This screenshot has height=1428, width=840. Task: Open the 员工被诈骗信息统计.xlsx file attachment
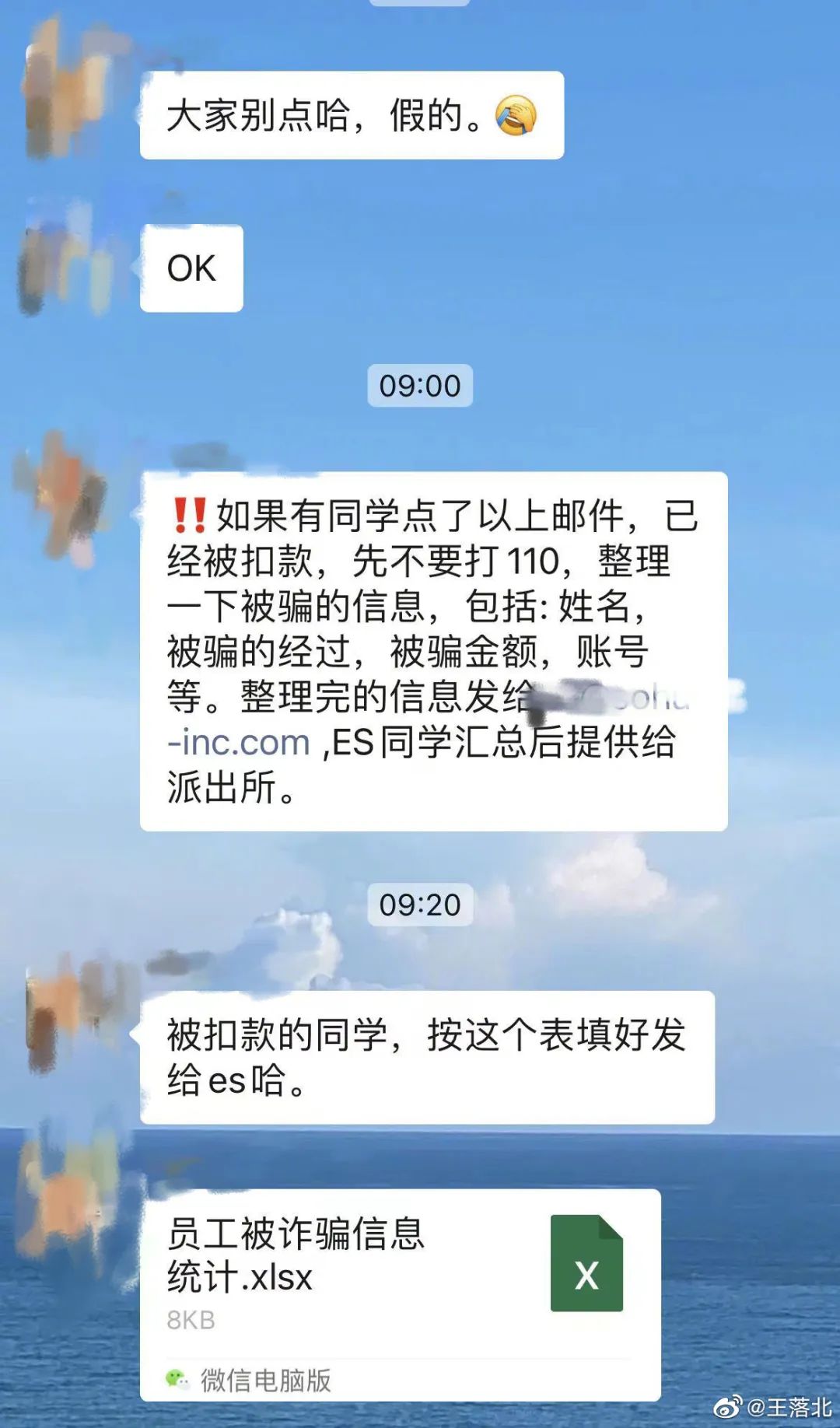[400, 1276]
